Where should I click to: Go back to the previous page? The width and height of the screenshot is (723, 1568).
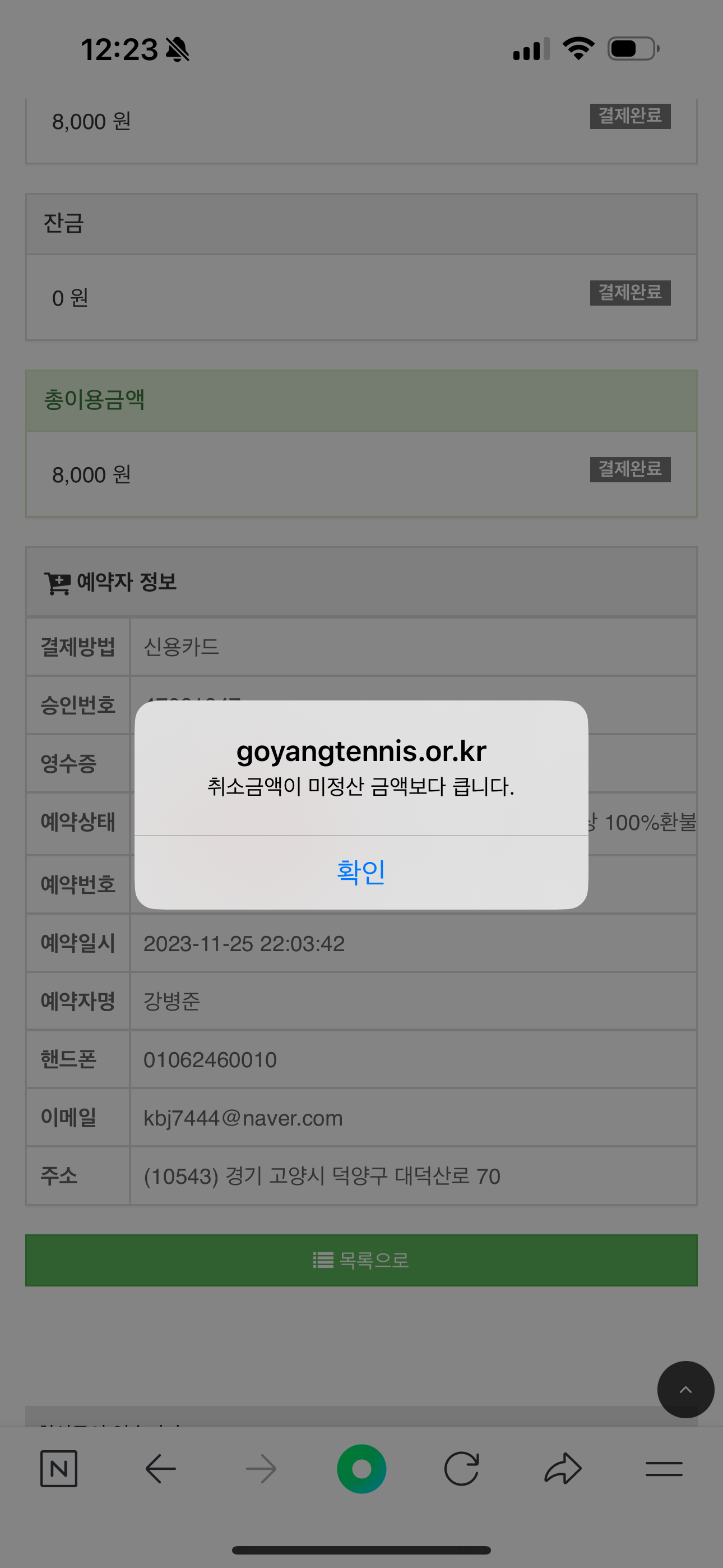pos(161,1469)
